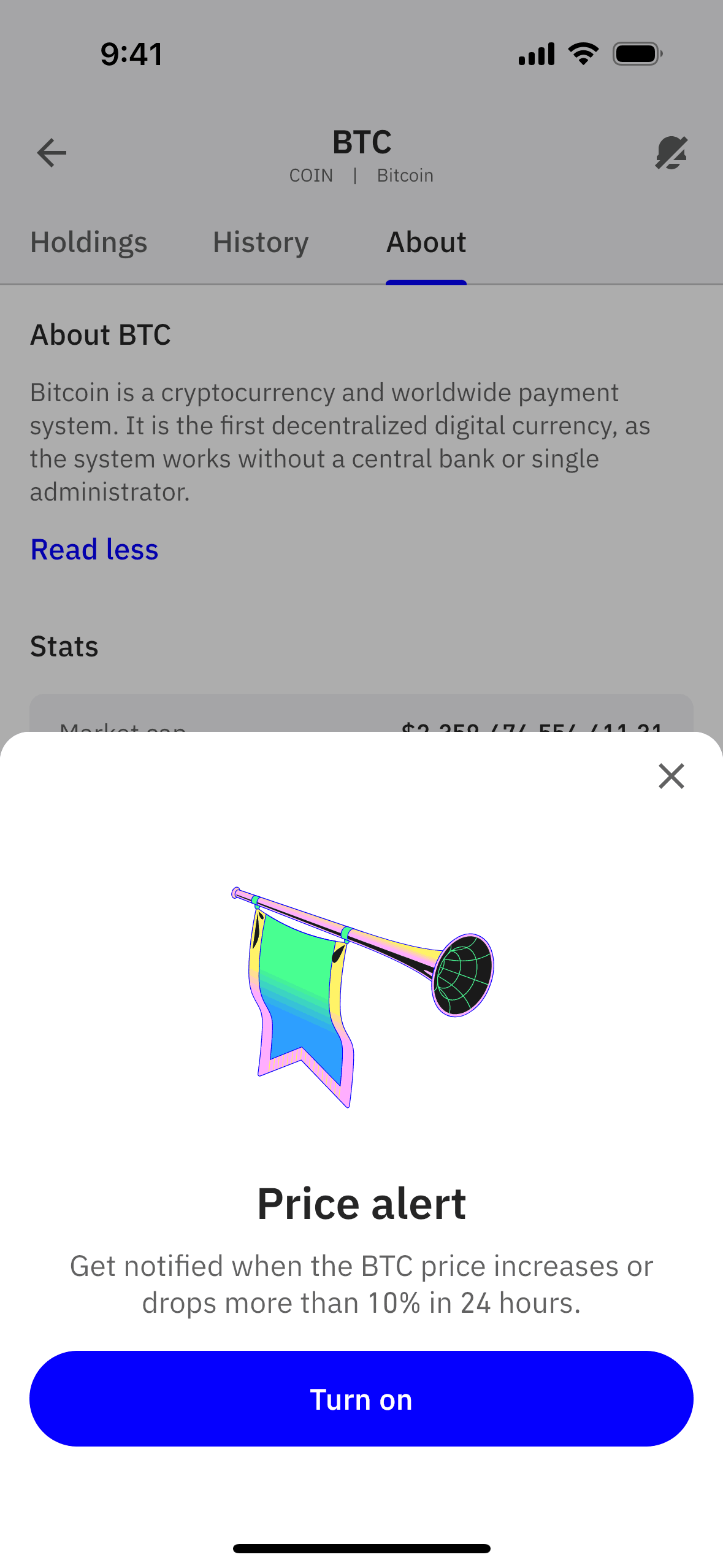The width and height of the screenshot is (723, 1568).
Task: Turn on the BTC price alert
Action: pyautogui.click(x=361, y=1398)
